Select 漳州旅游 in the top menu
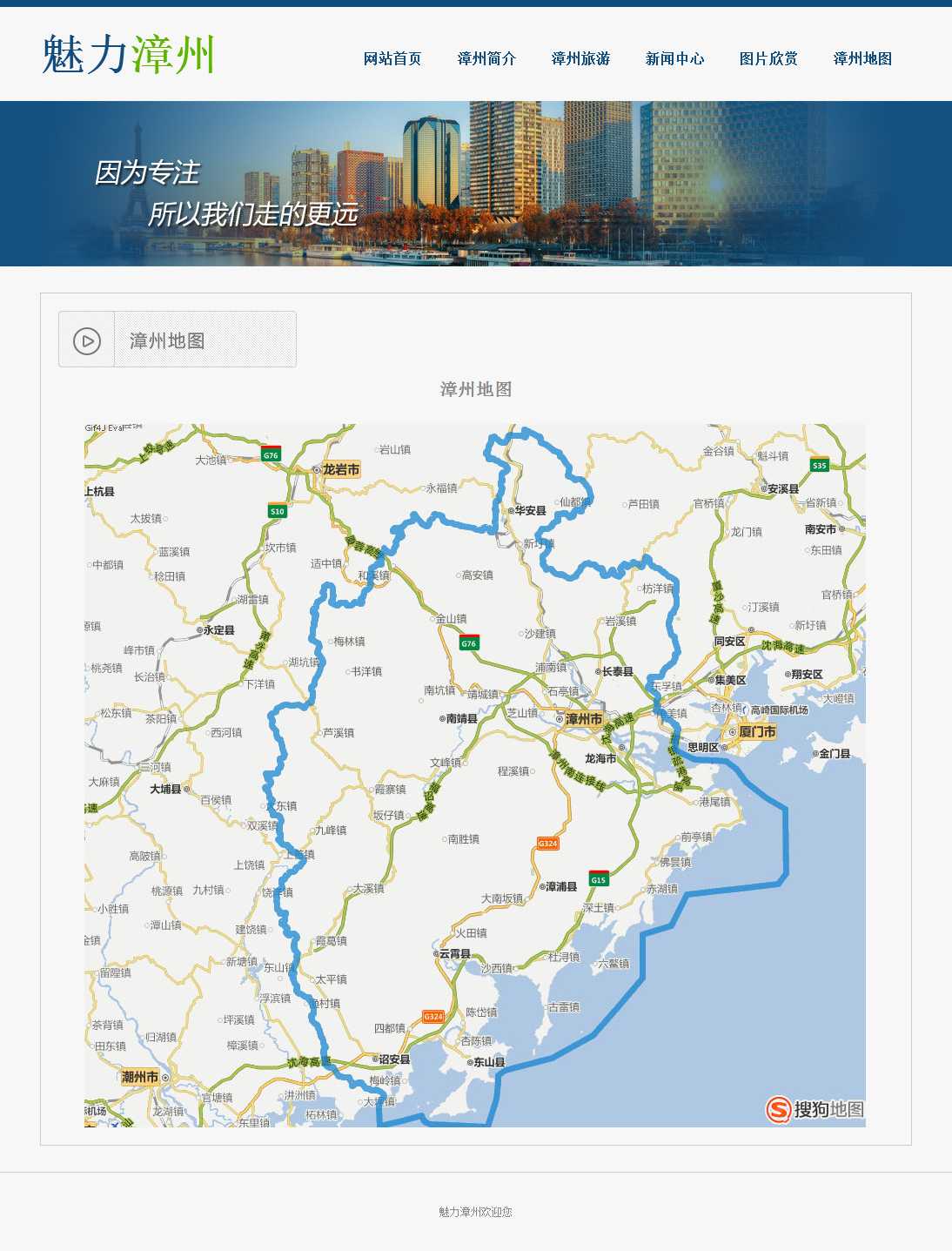Image resolution: width=952 pixels, height=1251 pixels. coord(580,58)
